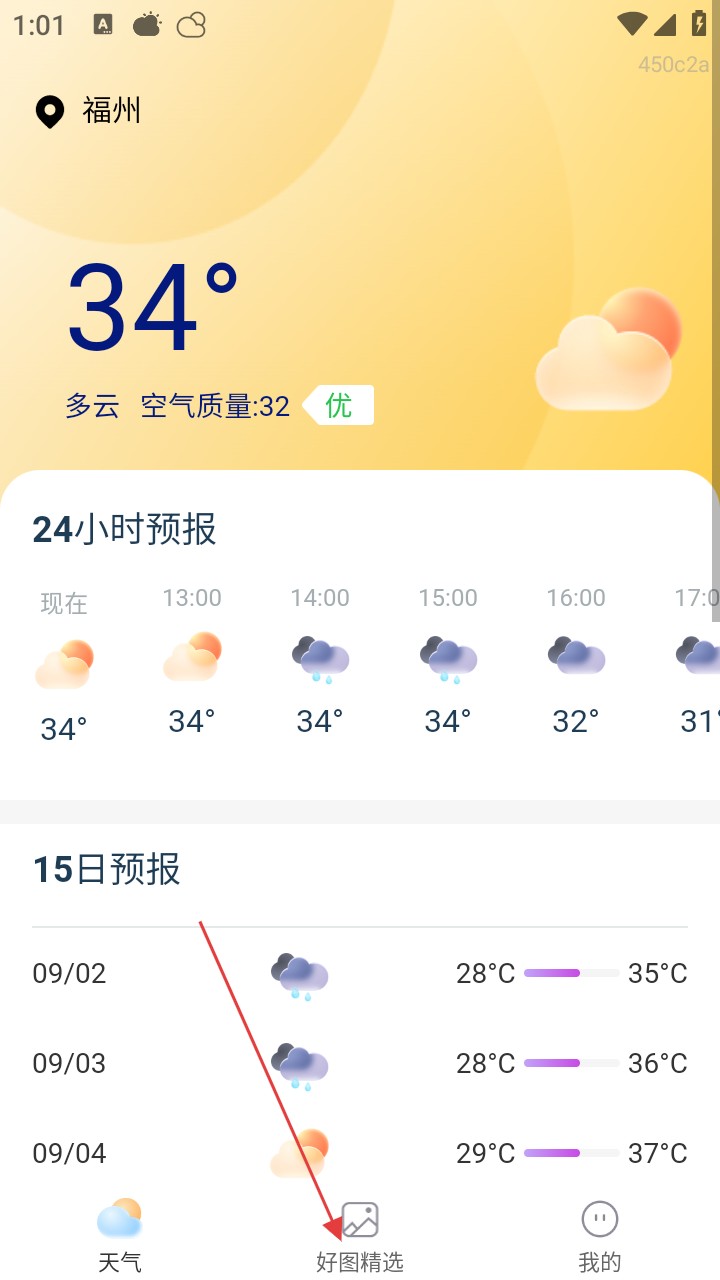720x1280 pixels.
Task: Open the 09/03 daily forecast row
Action: point(360,1064)
